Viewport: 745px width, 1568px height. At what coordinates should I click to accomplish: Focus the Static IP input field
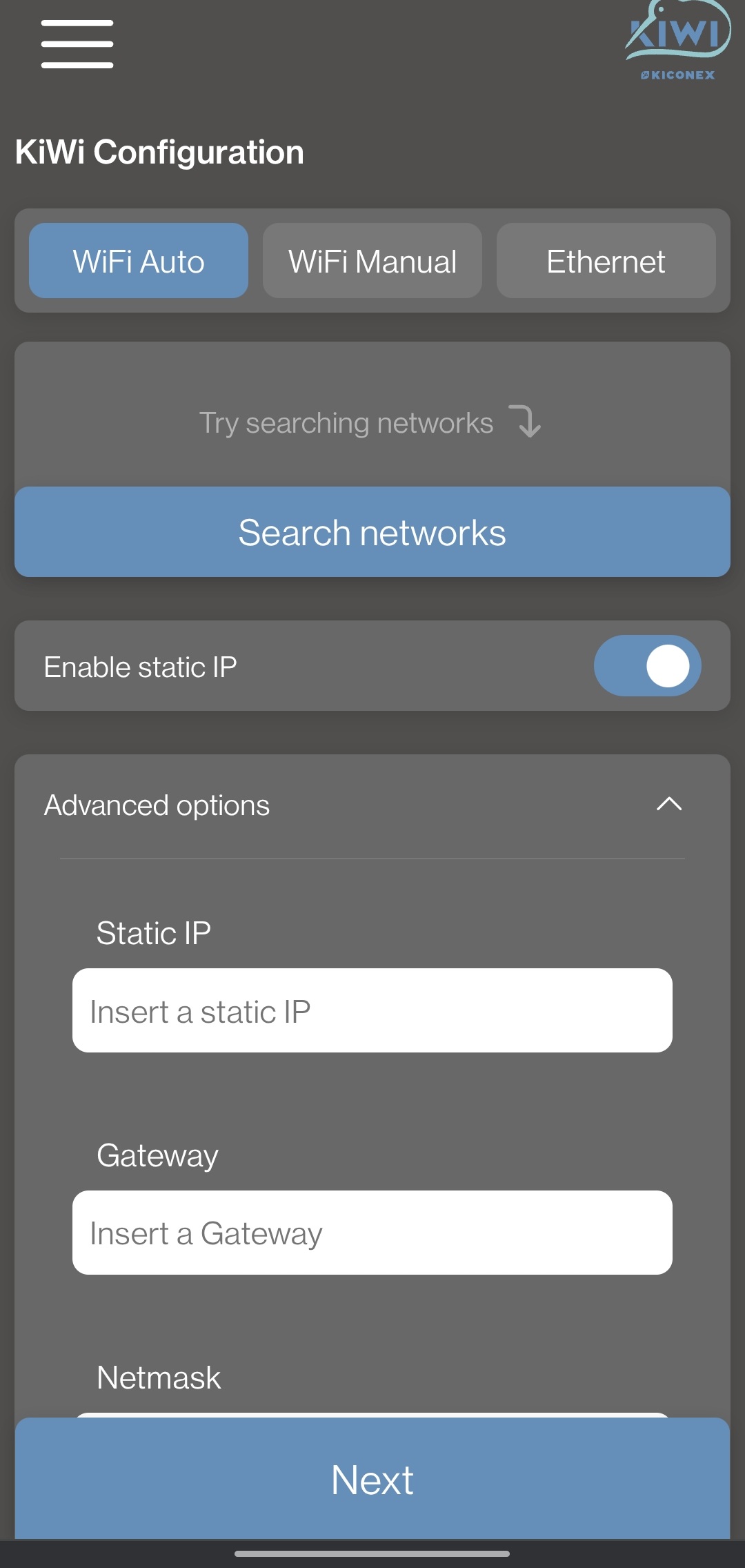(x=372, y=1010)
